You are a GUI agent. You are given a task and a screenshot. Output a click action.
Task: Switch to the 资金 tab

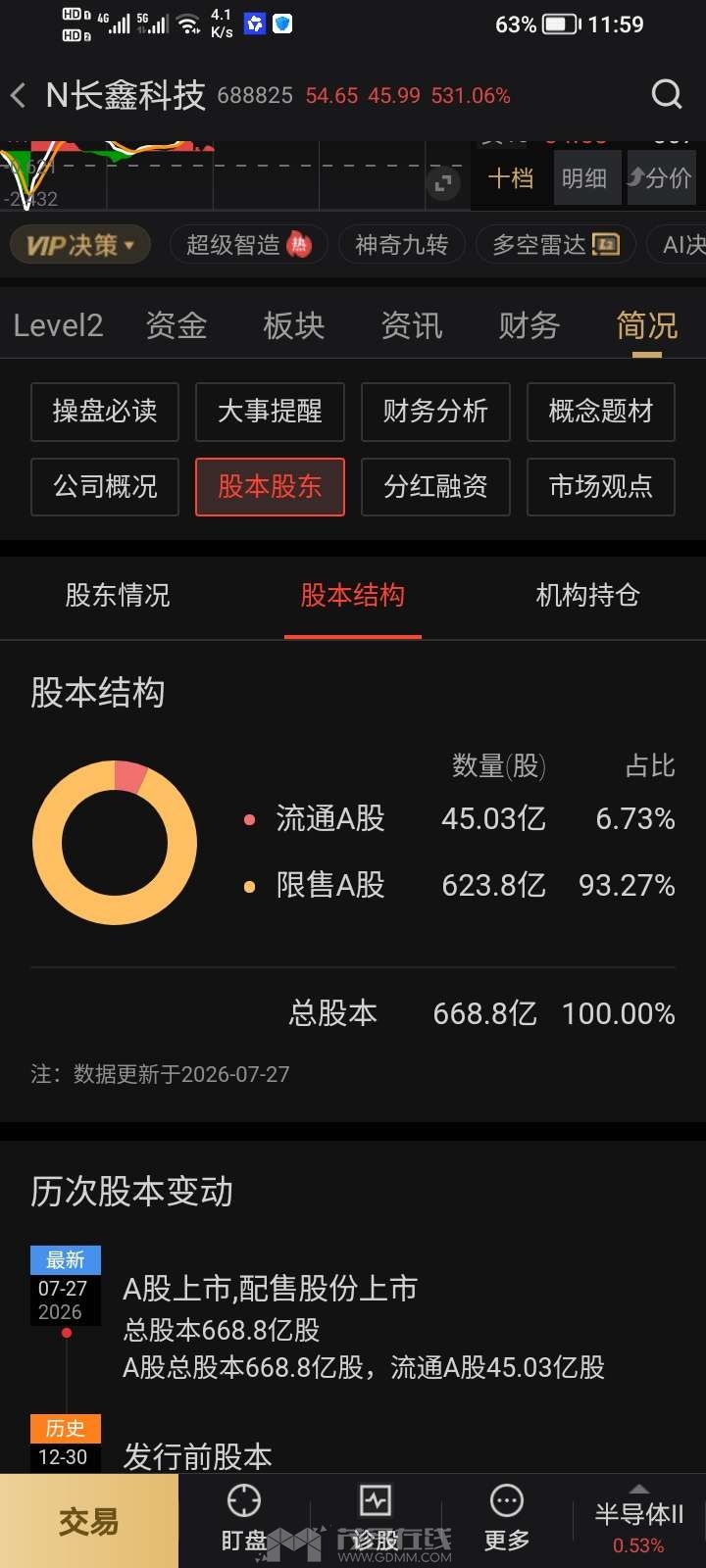coord(176,324)
